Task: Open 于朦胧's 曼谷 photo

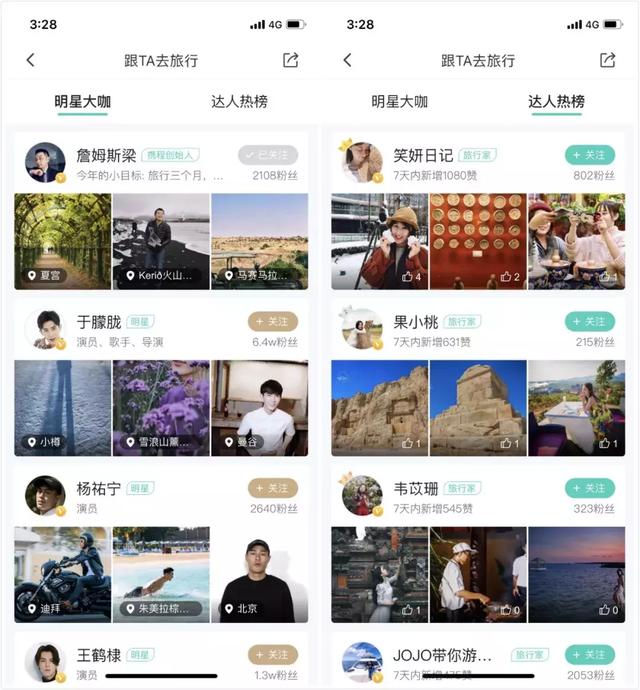Action: tap(259, 408)
